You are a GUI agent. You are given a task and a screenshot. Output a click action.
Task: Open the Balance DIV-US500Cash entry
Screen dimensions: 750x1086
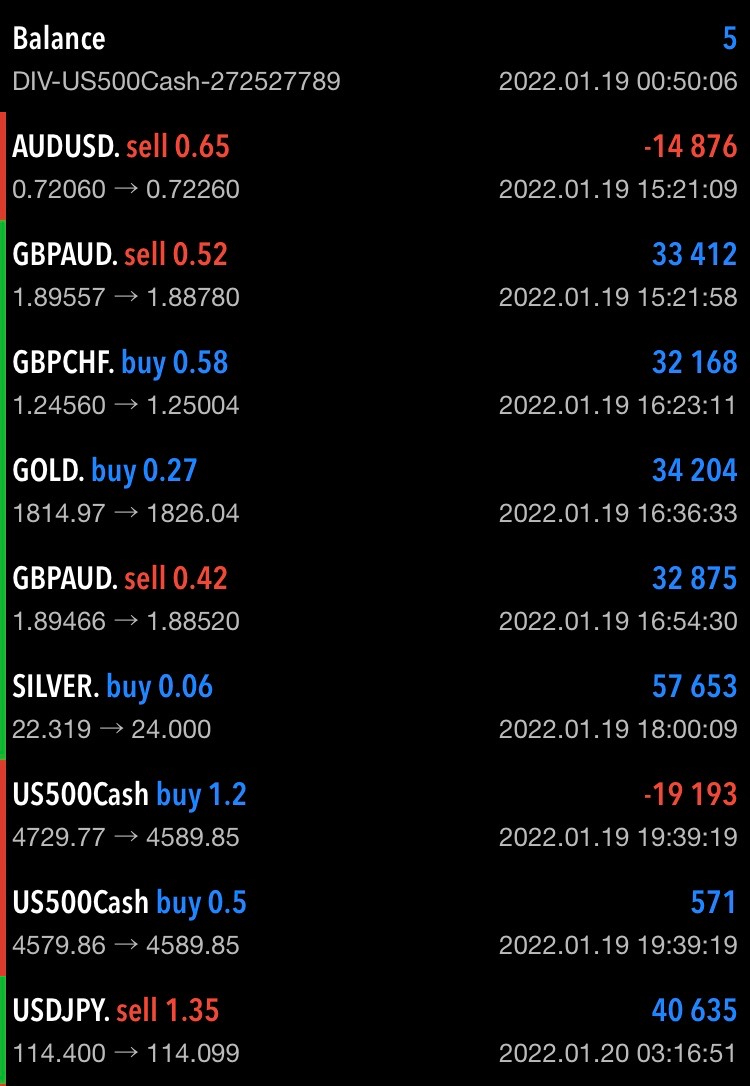click(375, 58)
